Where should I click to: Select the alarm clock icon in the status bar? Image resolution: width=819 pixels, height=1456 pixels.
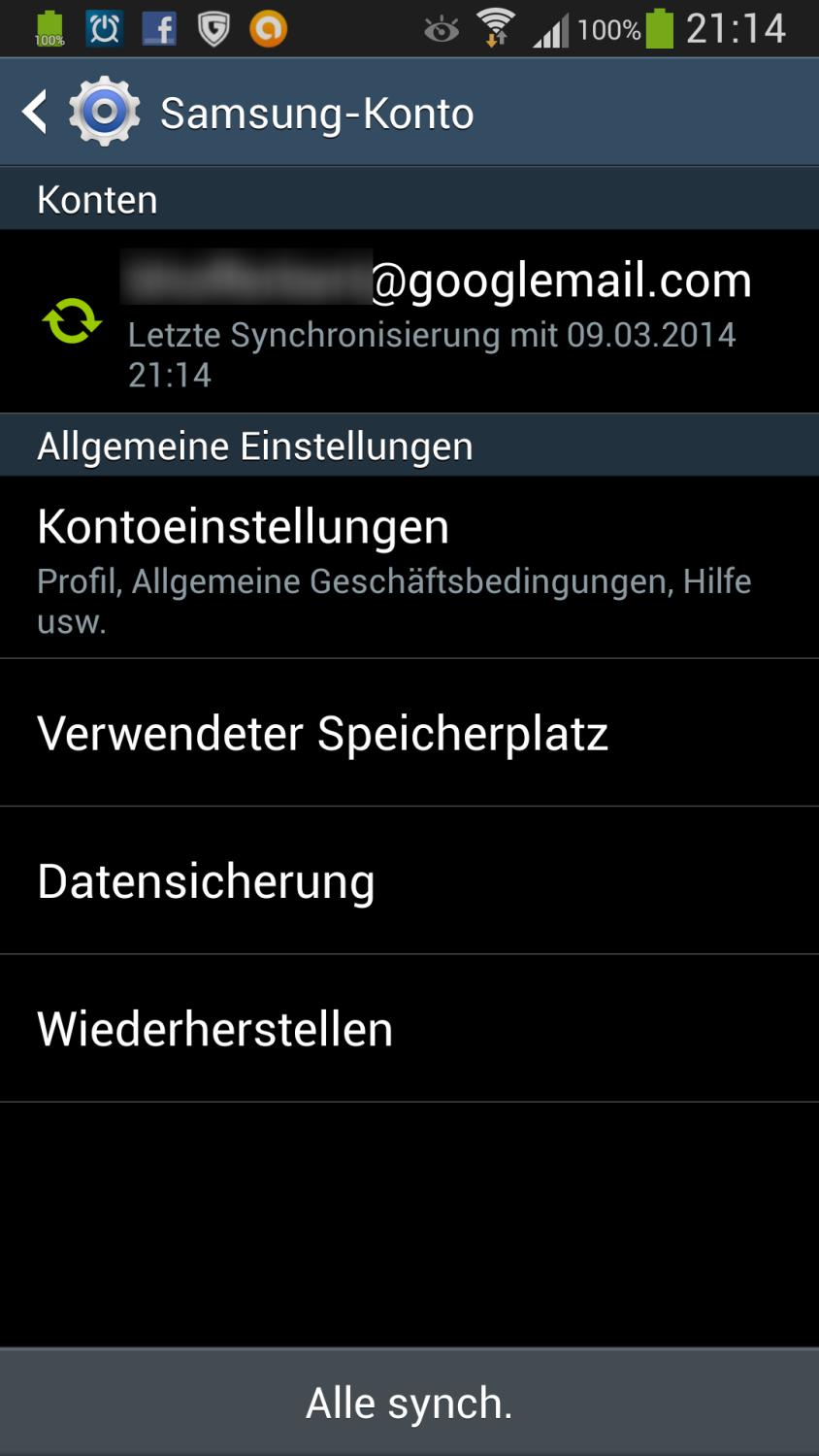click(103, 27)
